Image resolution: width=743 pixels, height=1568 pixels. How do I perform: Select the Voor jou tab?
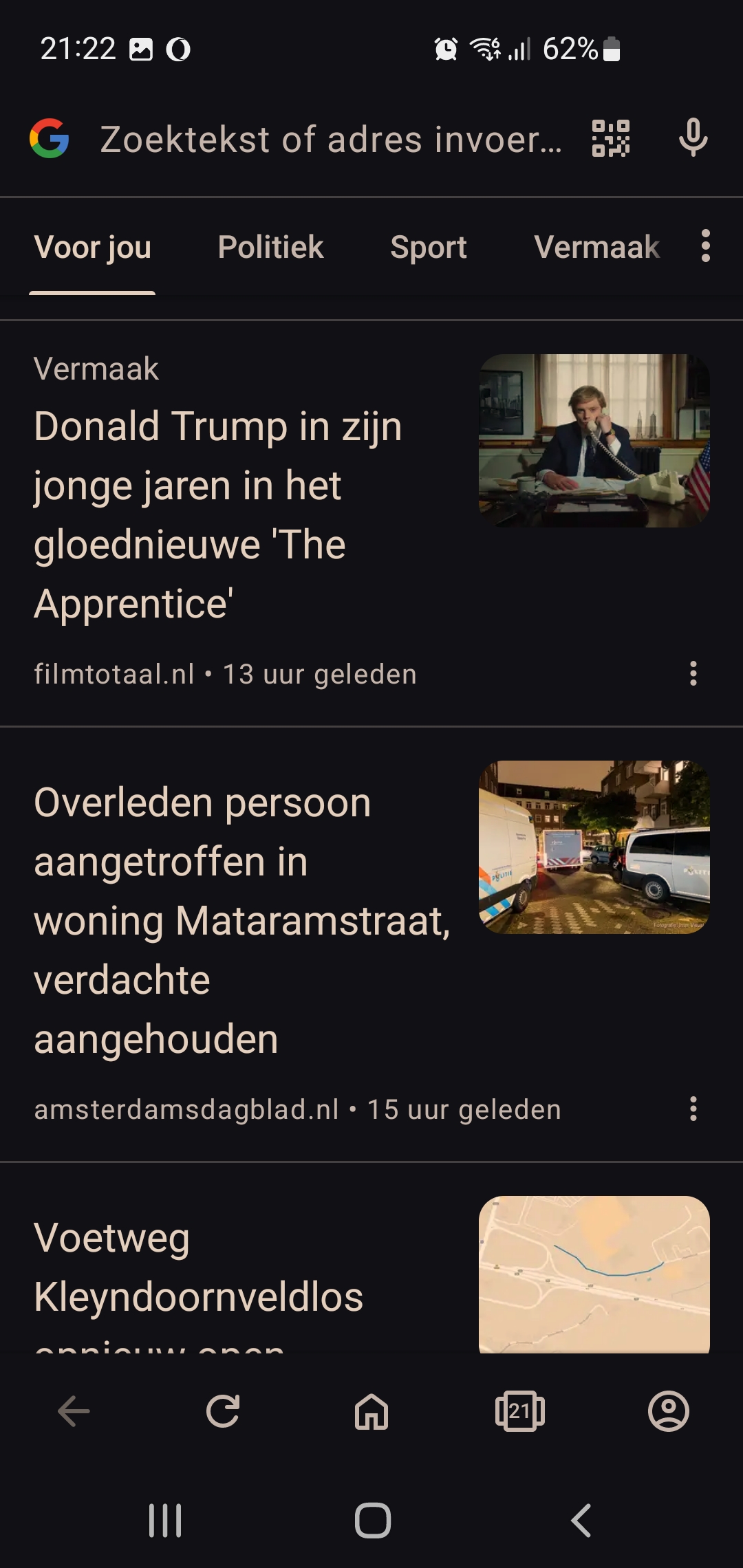92,247
